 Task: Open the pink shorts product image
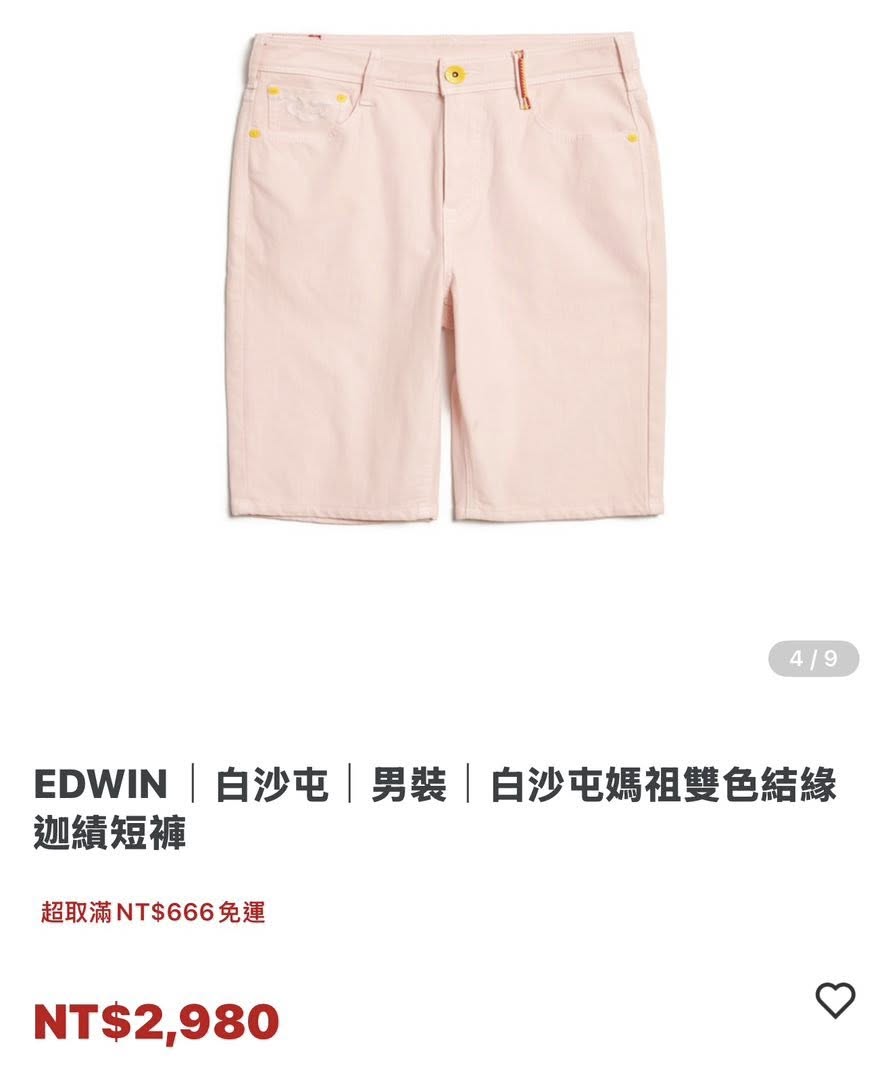[446, 280]
